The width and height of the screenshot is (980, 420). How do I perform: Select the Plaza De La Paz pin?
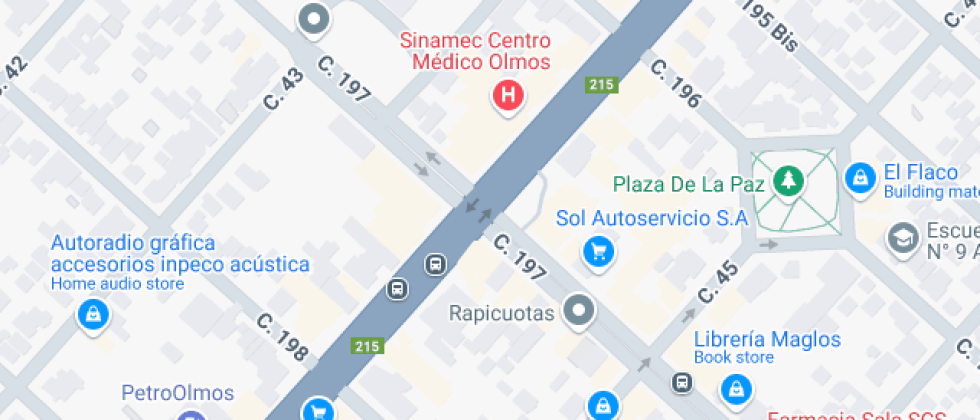tap(790, 181)
